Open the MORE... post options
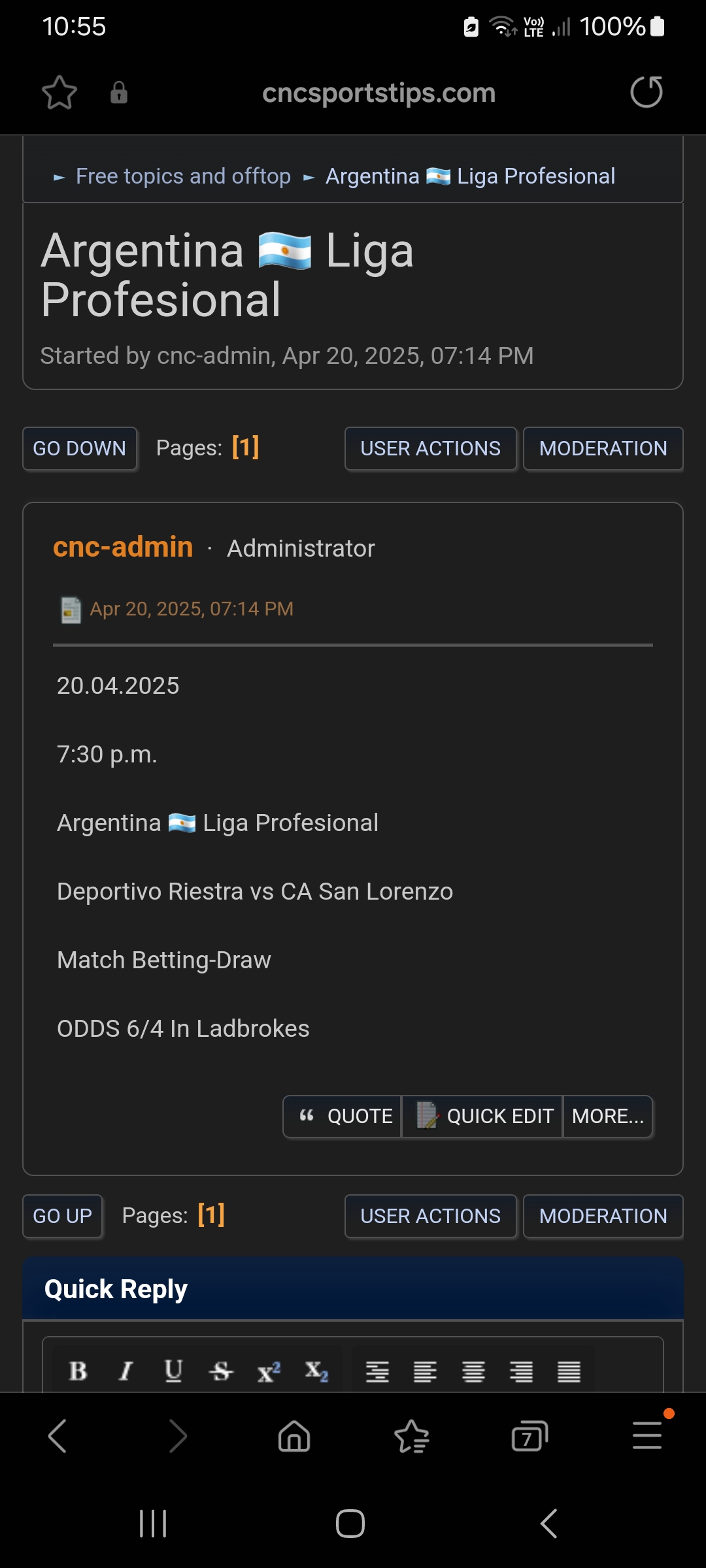 [608, 1117]
